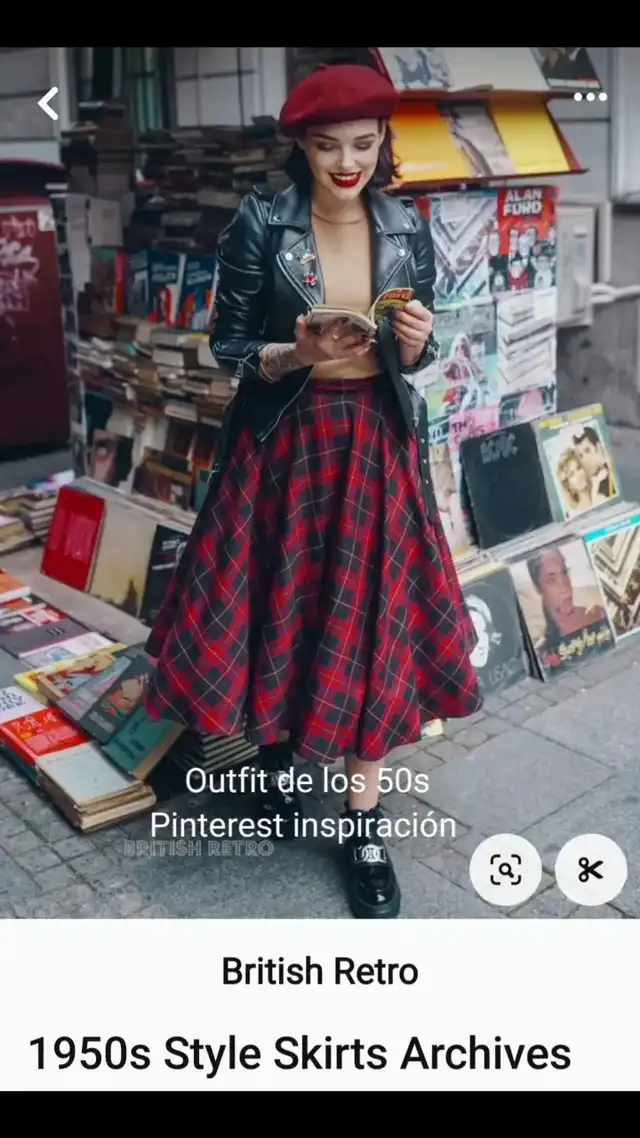The height and width of the screenshot is (1138, 640).
Task: Go back using the top arrow
Action: (x=48, y=102)
